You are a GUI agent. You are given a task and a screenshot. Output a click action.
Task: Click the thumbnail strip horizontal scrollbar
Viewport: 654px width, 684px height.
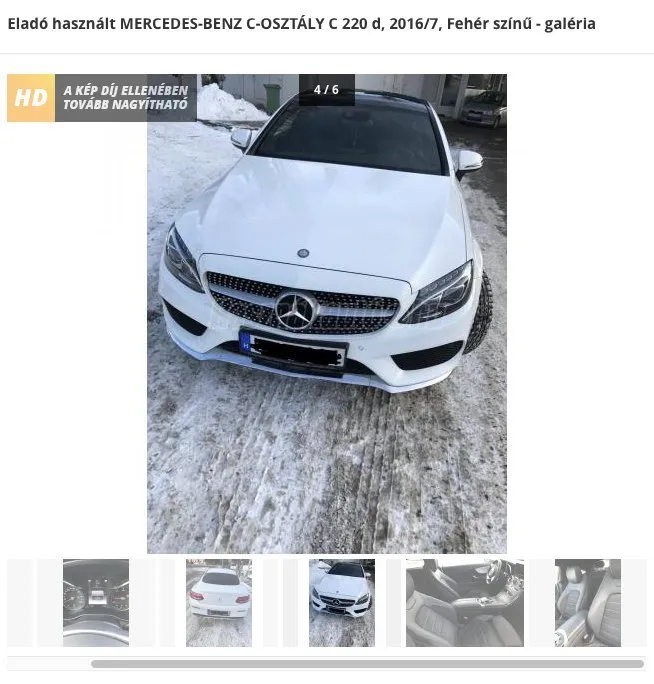point(367,663)
